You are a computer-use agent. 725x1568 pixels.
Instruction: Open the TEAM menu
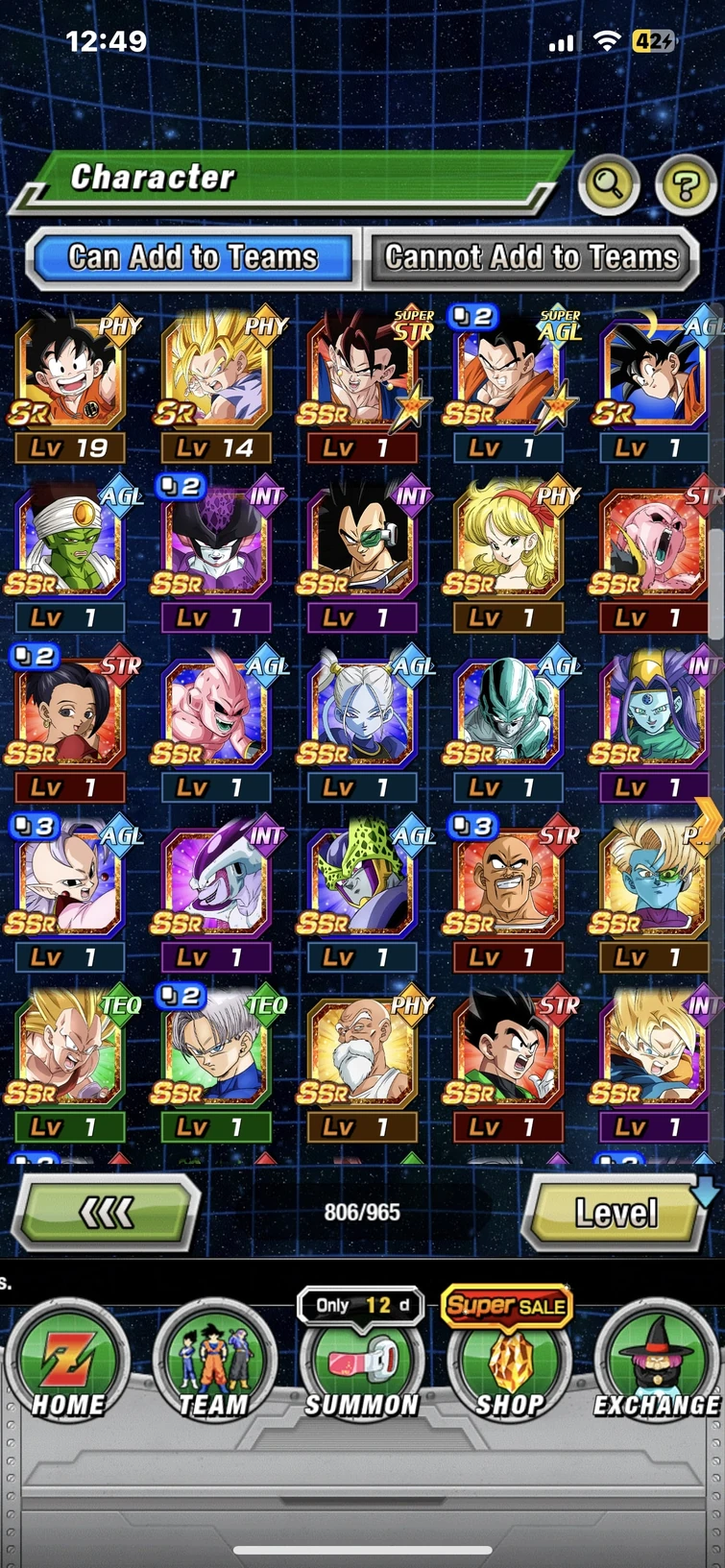pyautogui.click(x=214, y=1362)
